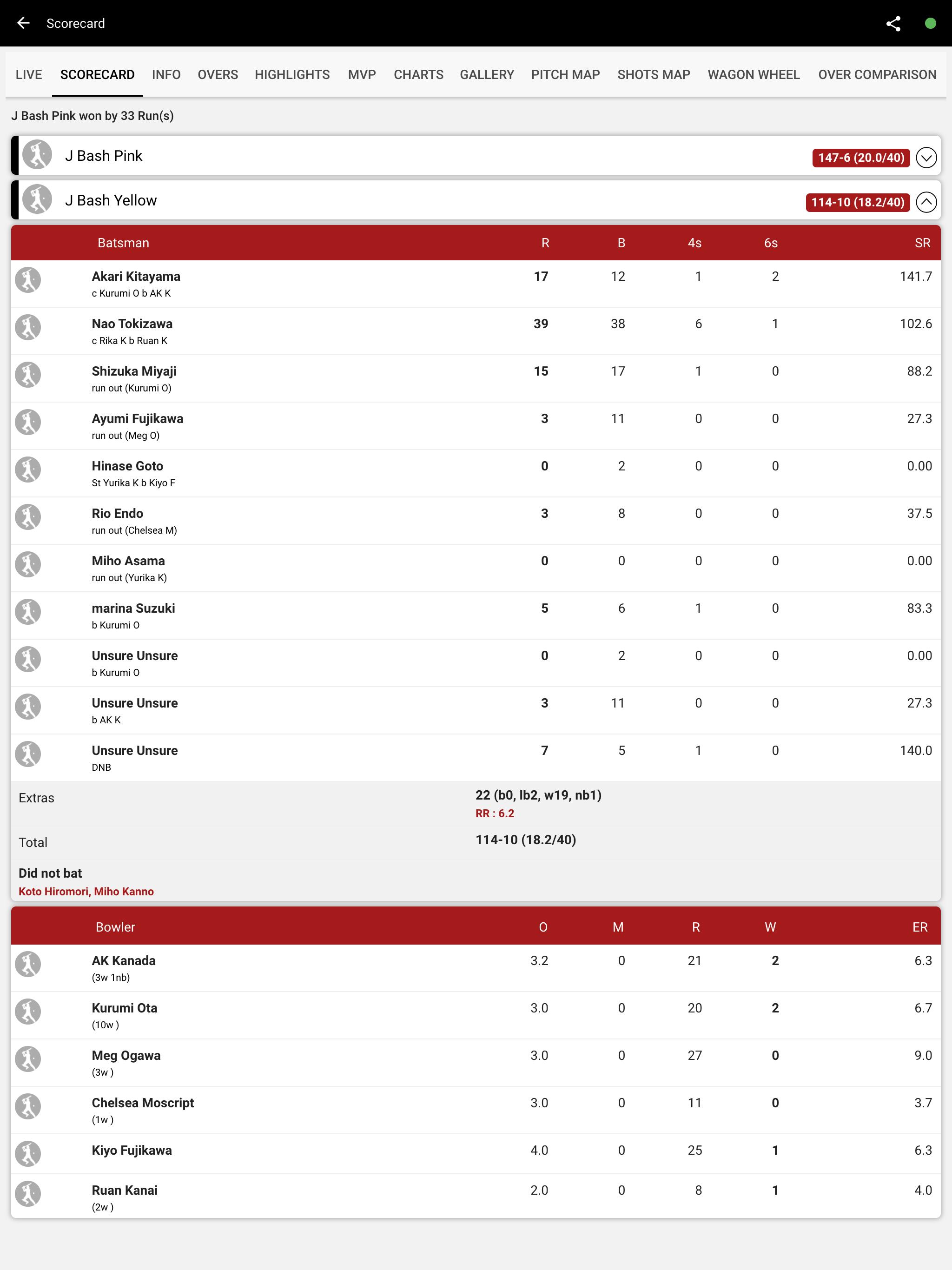View the MVP tab
Viewport: 952px width, 1270px height.
pyautogui.click(x=362, y=75)
